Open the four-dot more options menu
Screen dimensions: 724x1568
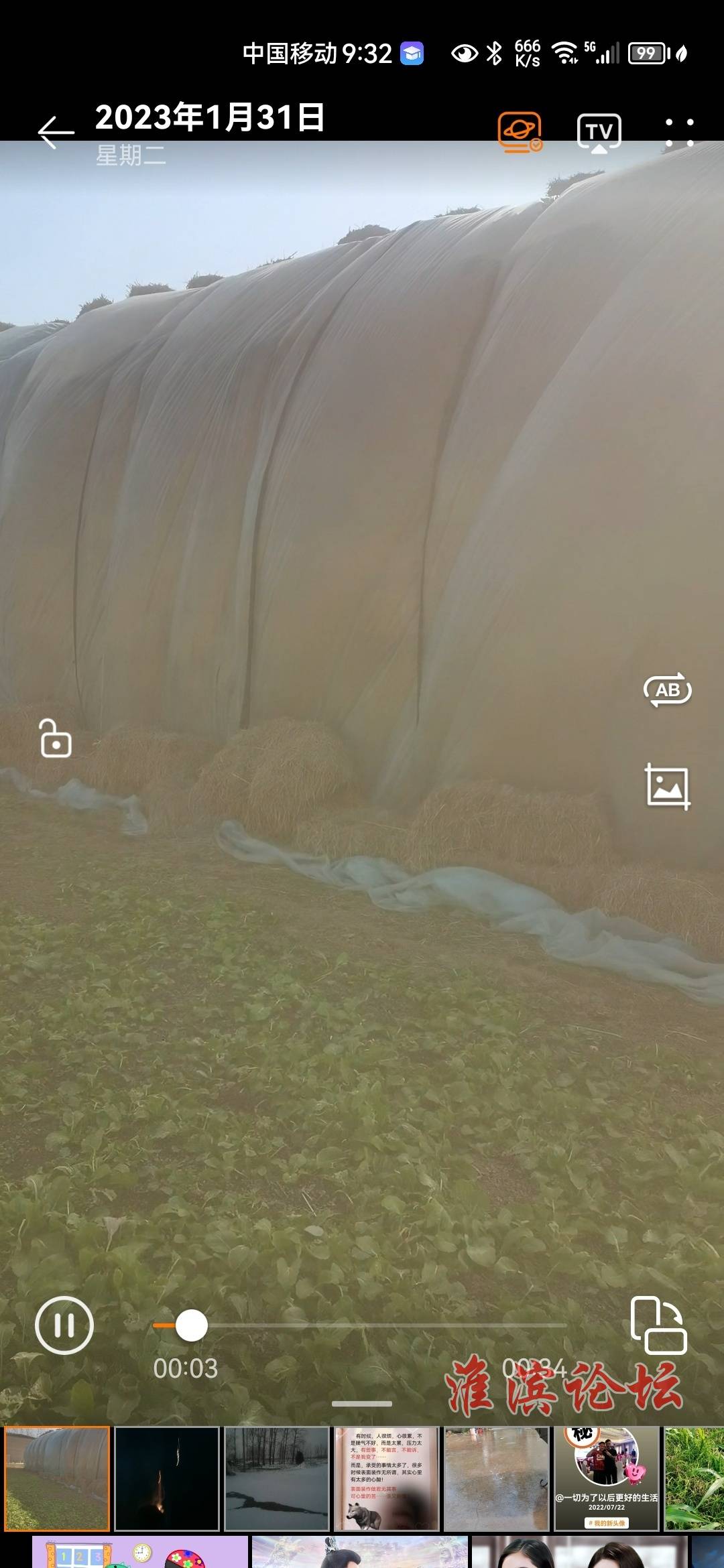click(x=679, y=132)
